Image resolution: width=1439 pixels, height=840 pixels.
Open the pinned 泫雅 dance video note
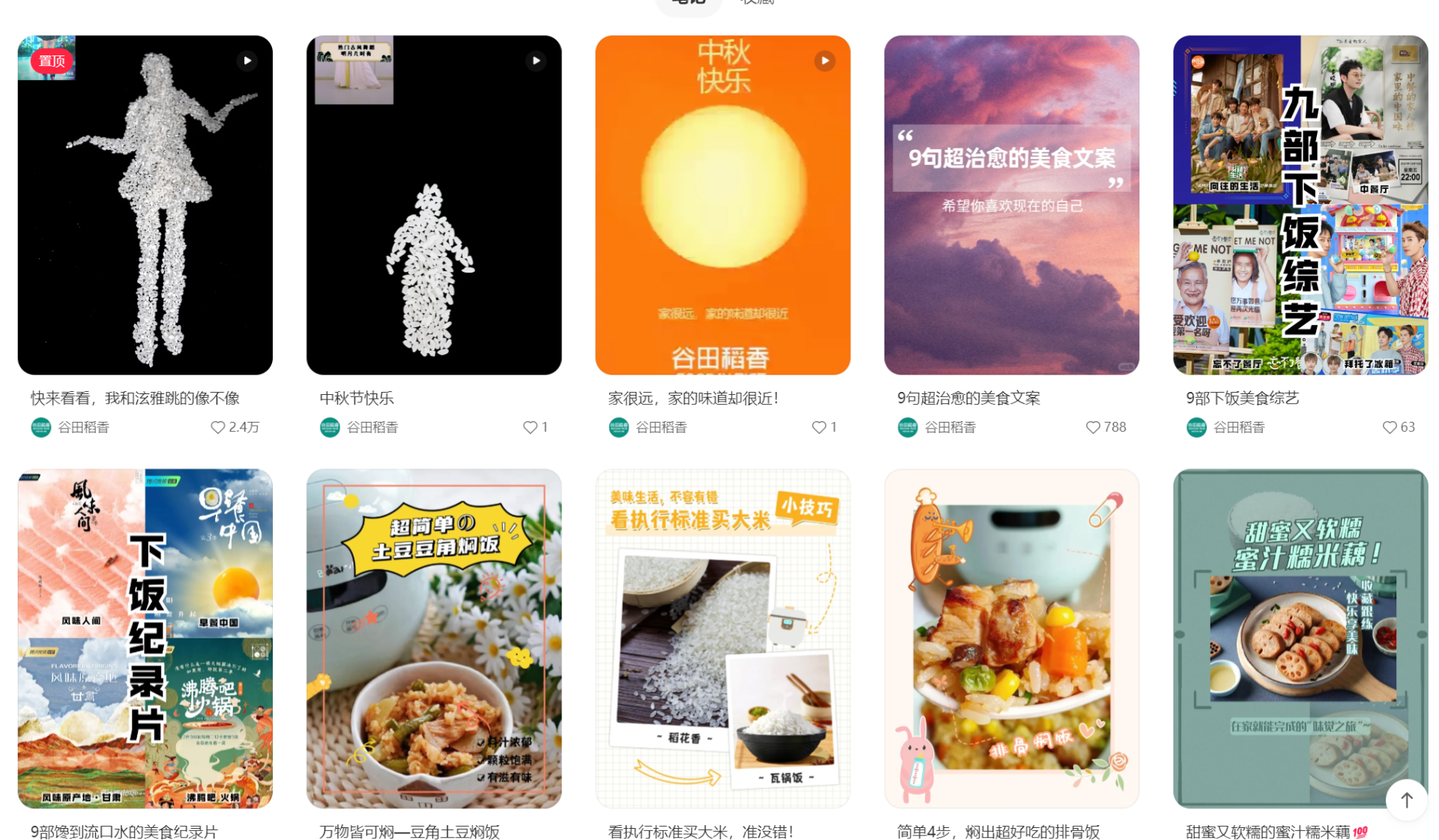click(x=145, y=205)
